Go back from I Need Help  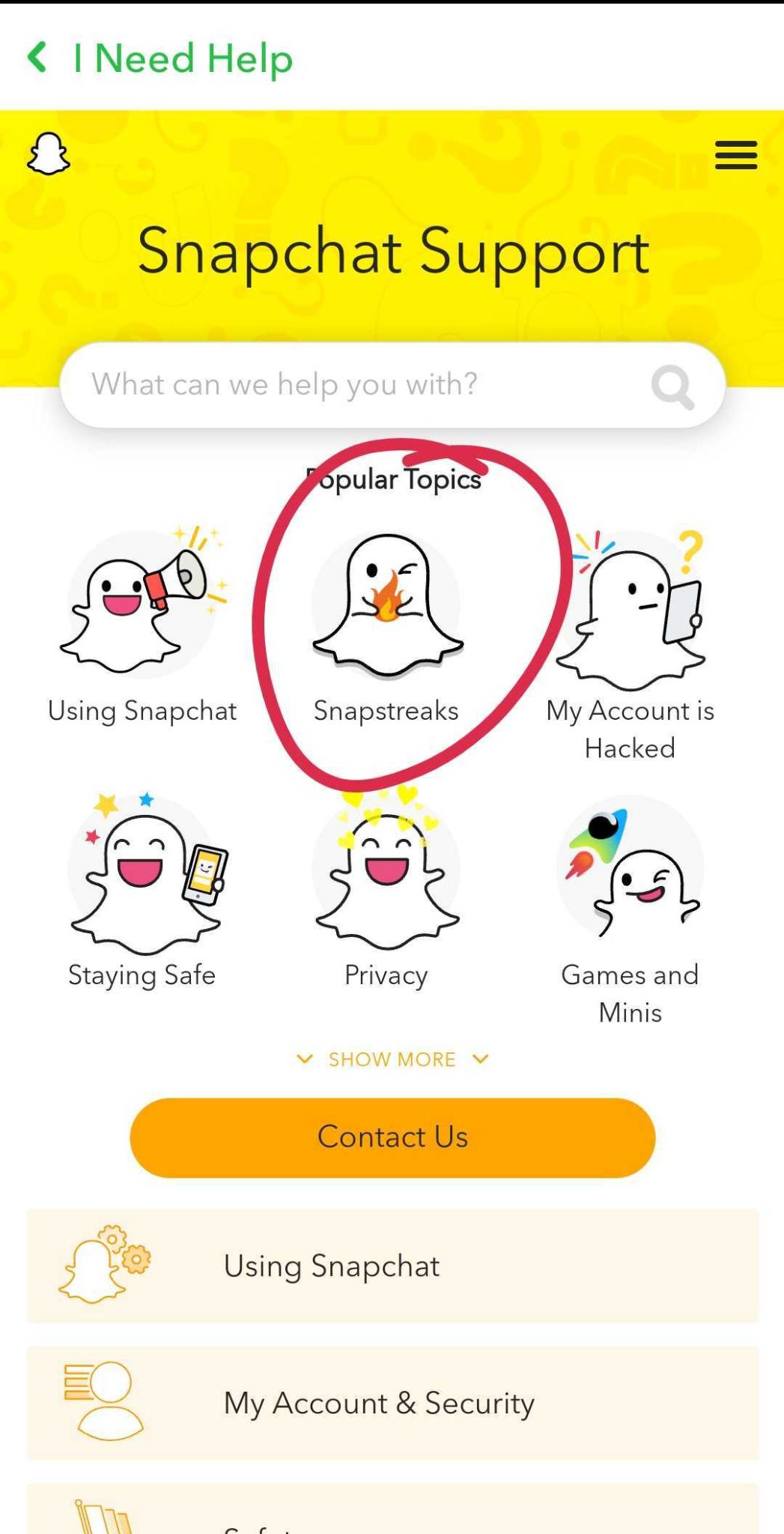[x=37, y=58]
